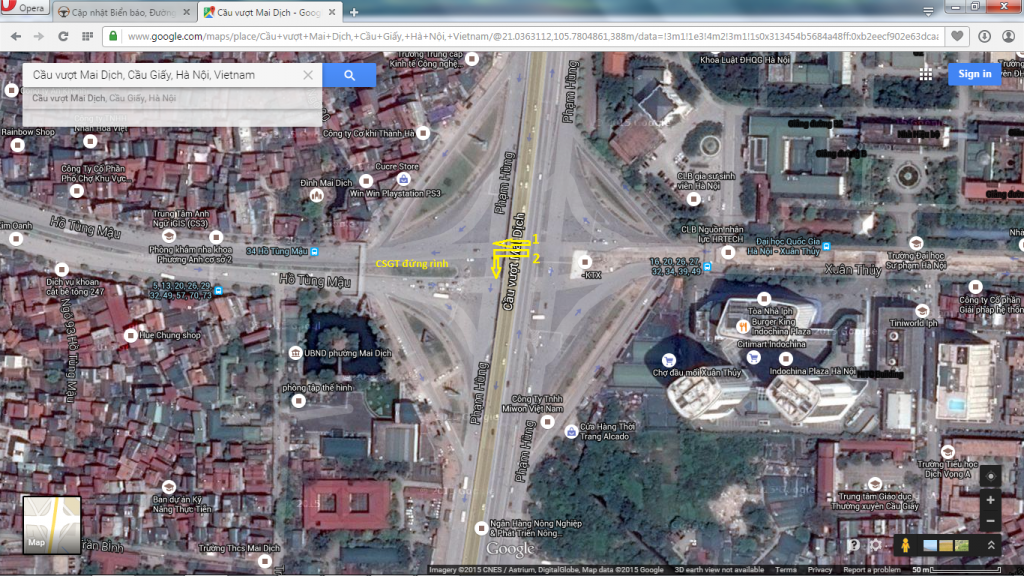Expand the imagery strip arrows
The image size is (1024, 576).
(x=991, y=546)
